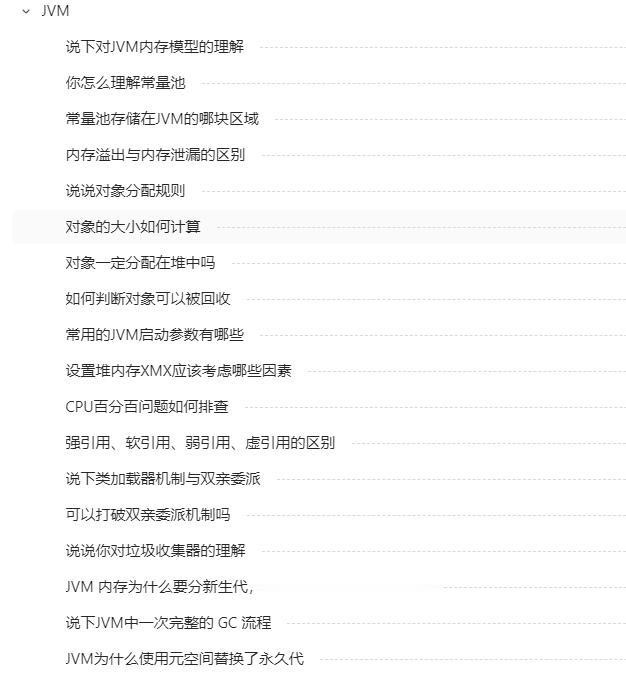The width and height of the screenshot is (626, 688).
Task: Go to 常量池存储在JVM的哪块区域
Action: pos(161,119)
